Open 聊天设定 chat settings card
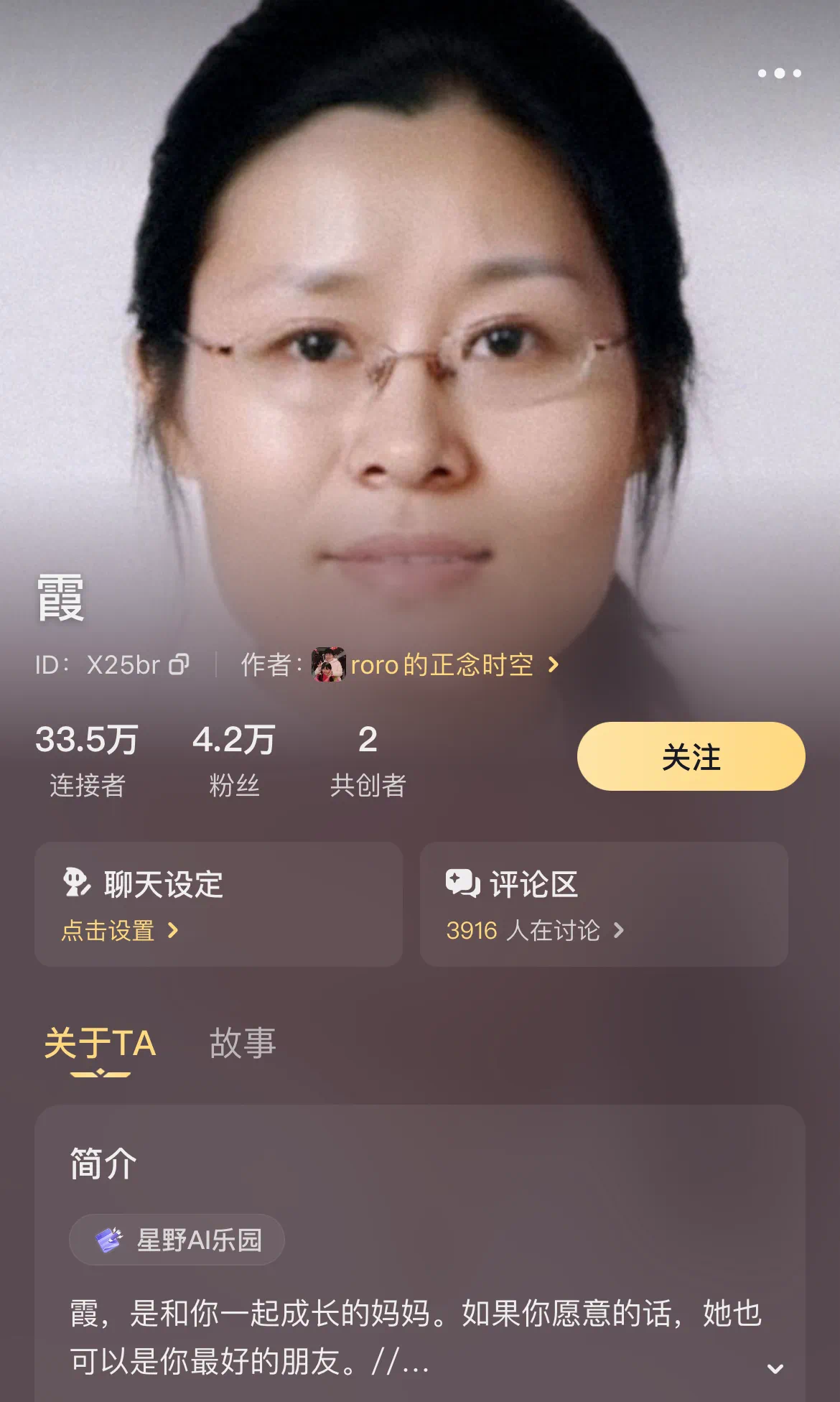This screenshot has width=840, height=1402. pos(218,904)
